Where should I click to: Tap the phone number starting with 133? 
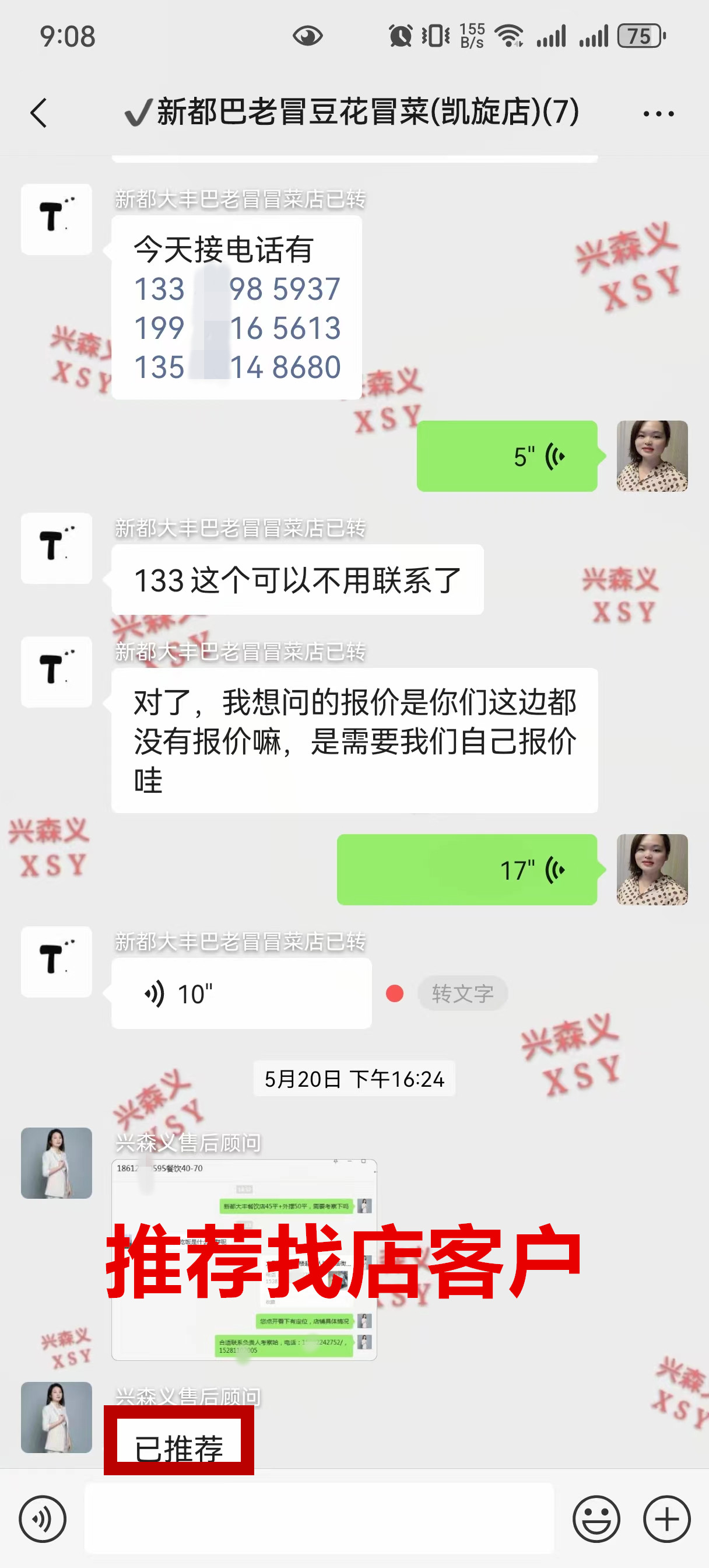tap(237, 289)
